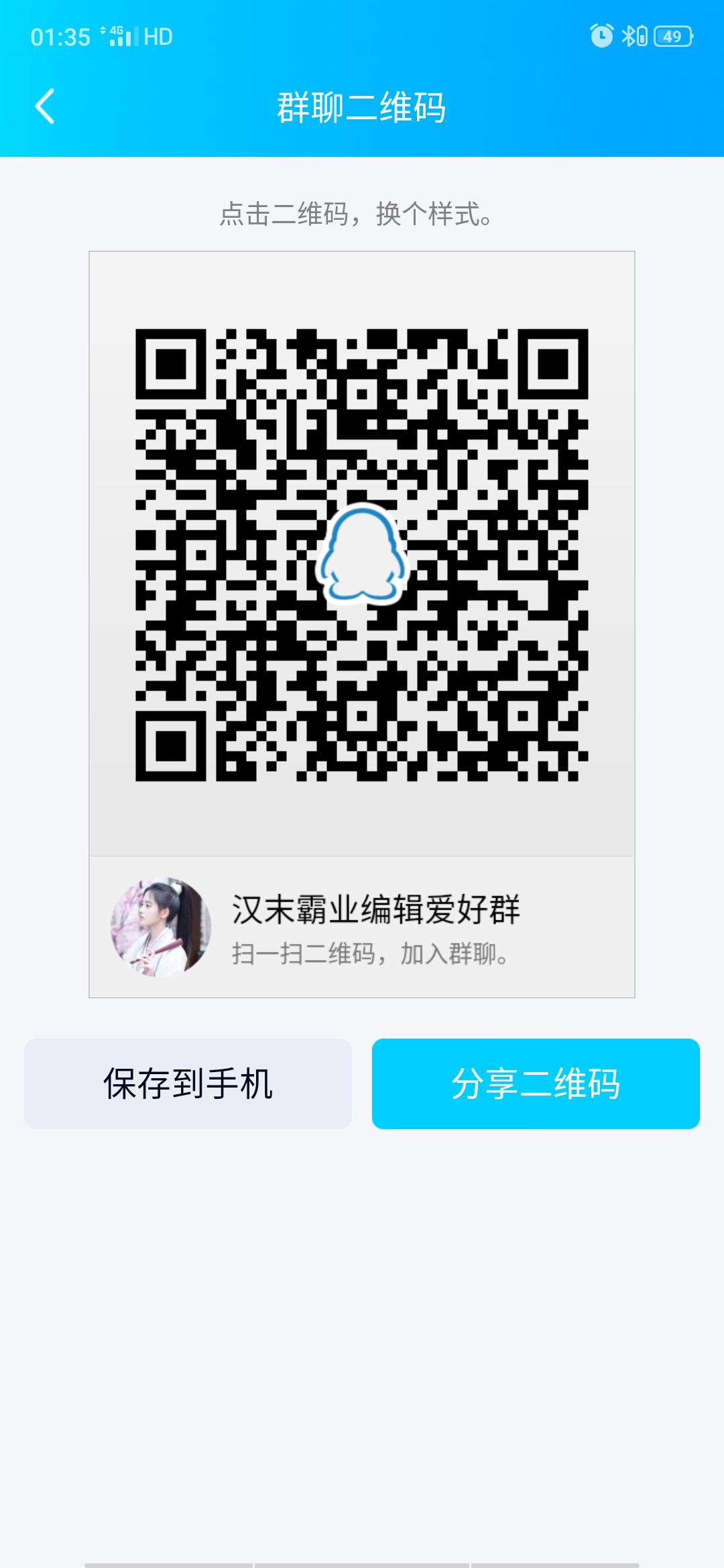Viewport: 724px width, 1568px height.
Task: Tap hint text 点击二维码，换个样式
Action: pyautogui.click(x=357, y=216)
